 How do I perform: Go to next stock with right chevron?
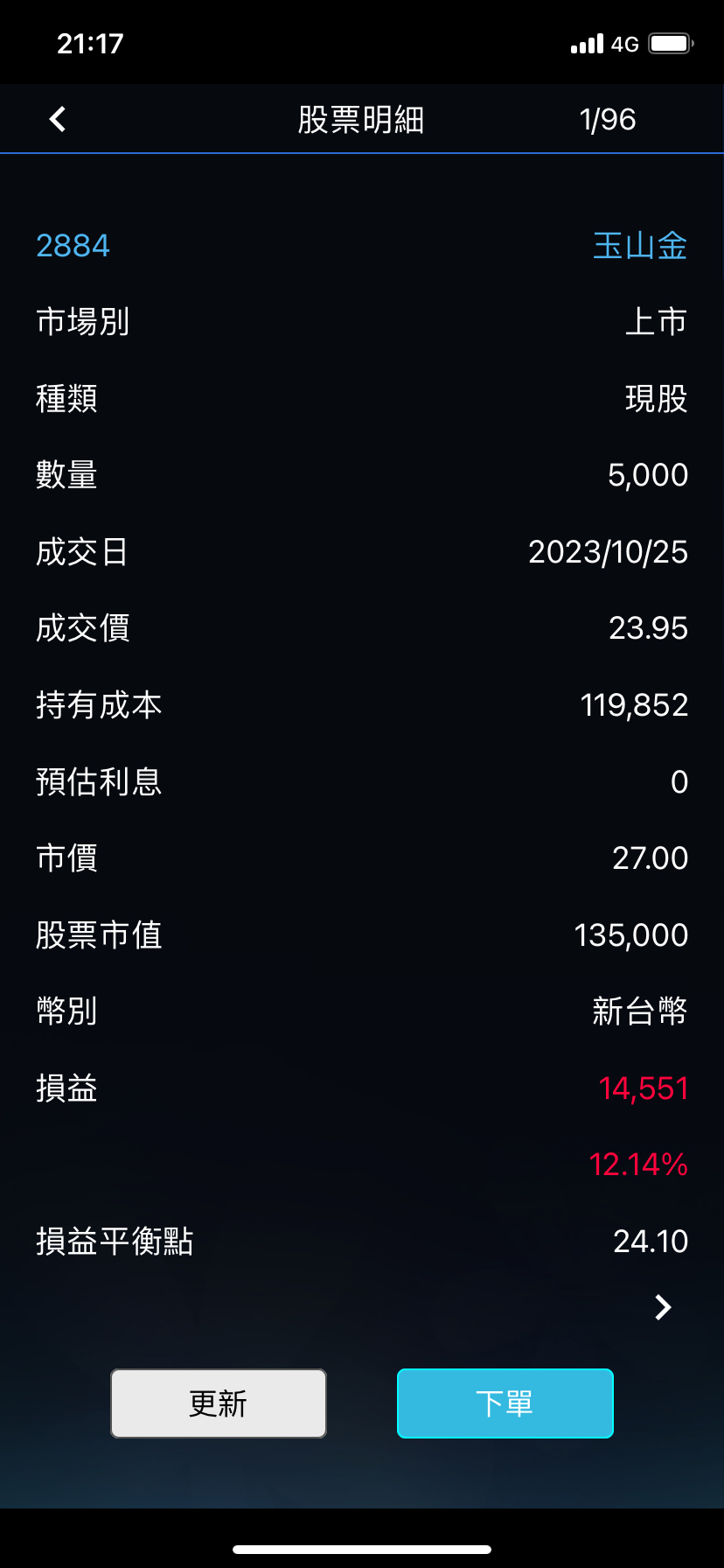(664, 1307)
